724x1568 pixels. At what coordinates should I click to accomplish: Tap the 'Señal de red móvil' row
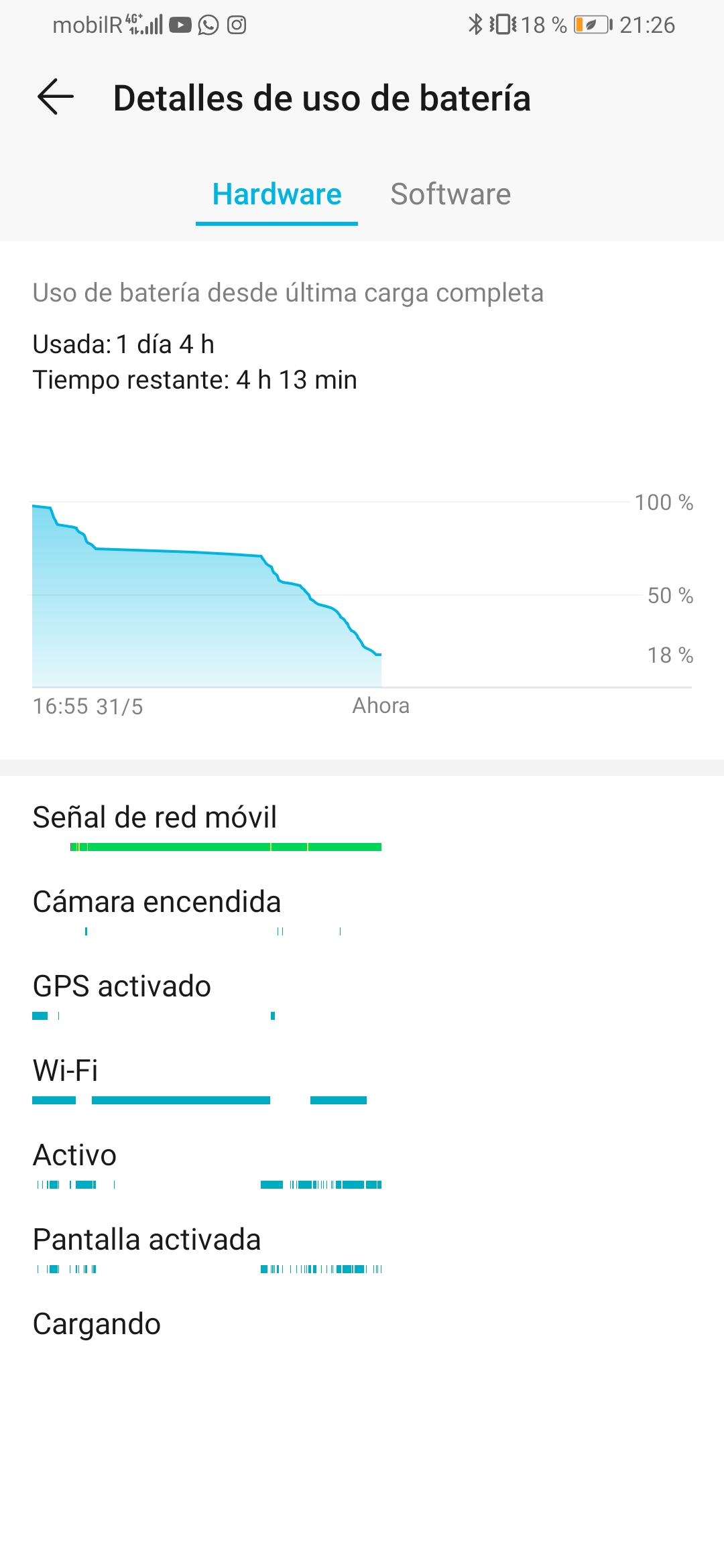[154, 817]
